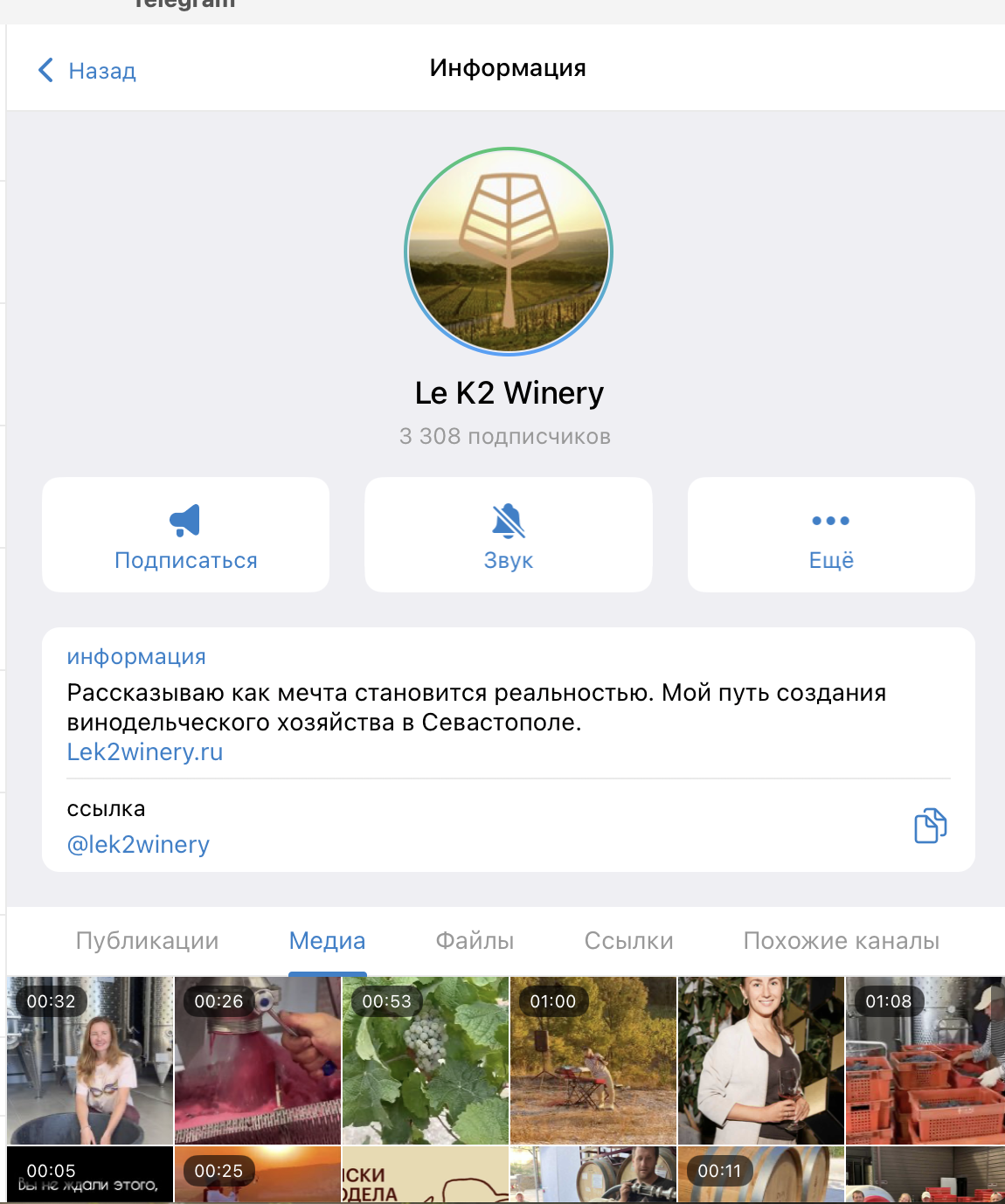Open the Lek2winery.ru website link
The width and height of the screenshot is (1005, 1204).
[145, 752]
